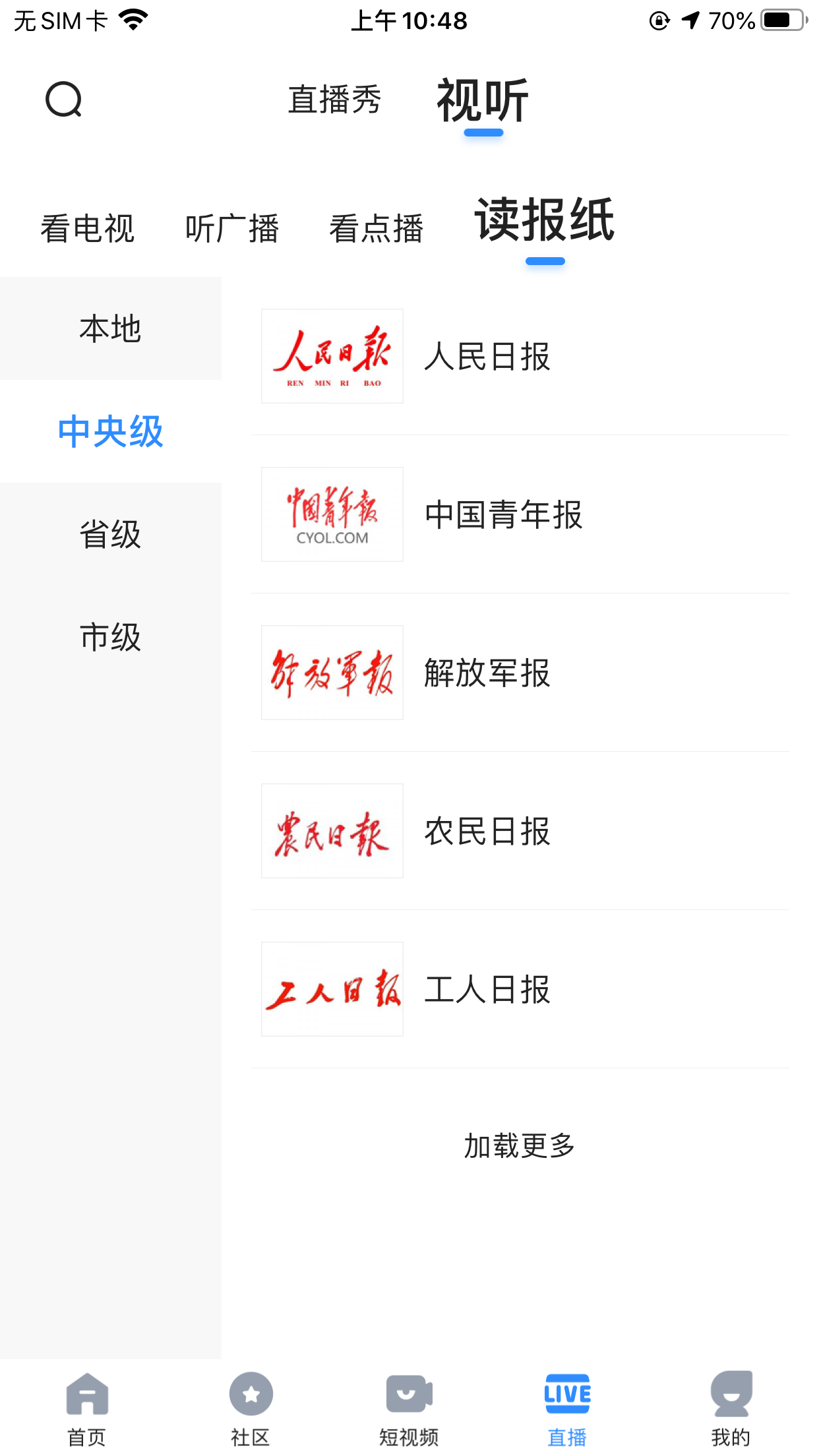
Task: Tap 加载更多 to load more
Action: 520,1146
